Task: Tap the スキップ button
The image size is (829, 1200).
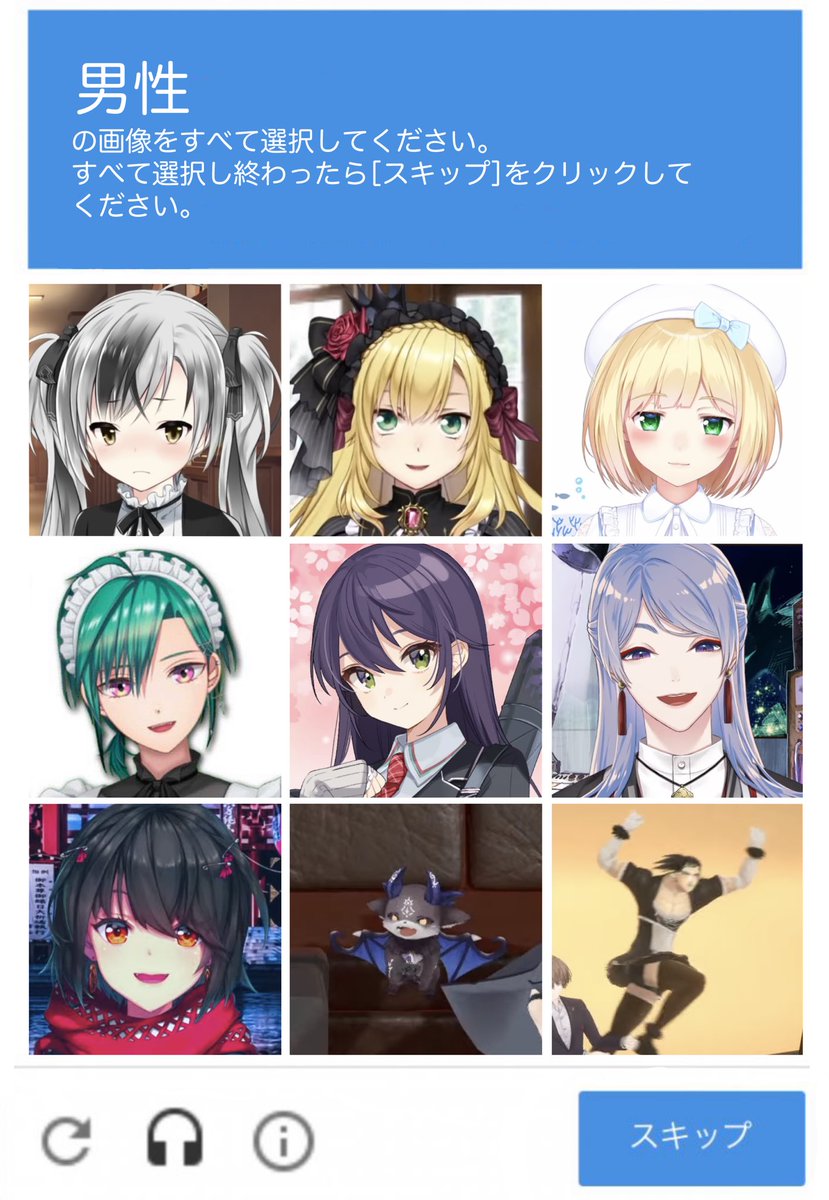Action: [691, 1137]
